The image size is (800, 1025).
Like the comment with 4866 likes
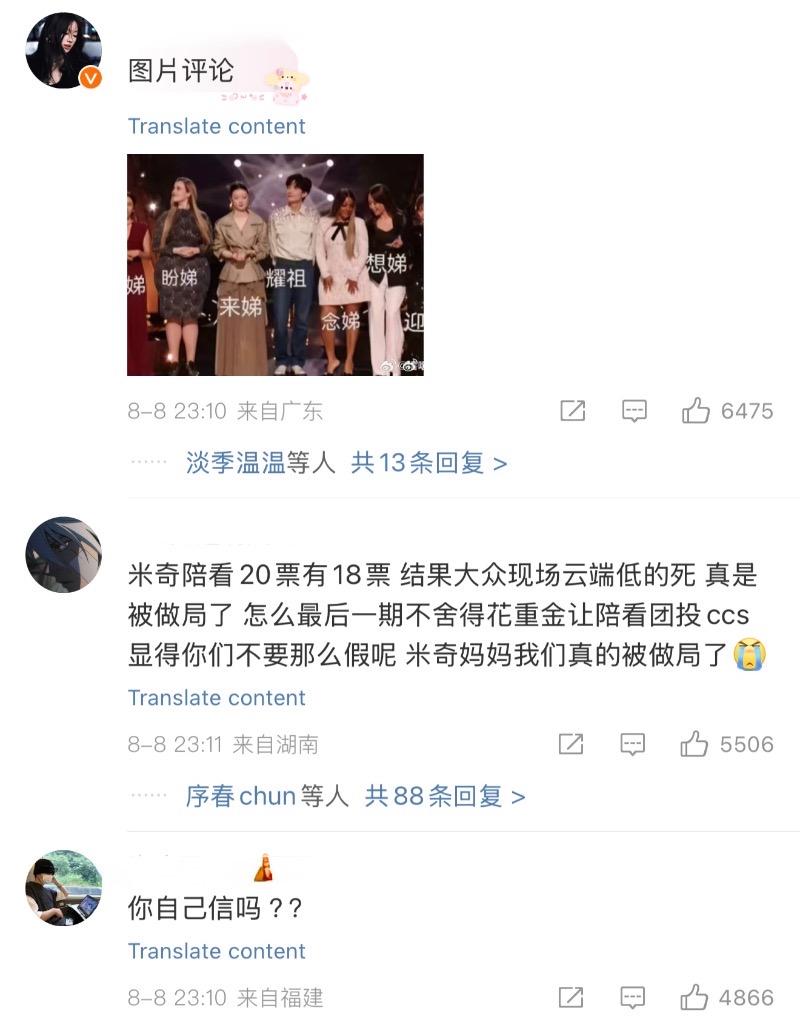[x=695, y=997]
